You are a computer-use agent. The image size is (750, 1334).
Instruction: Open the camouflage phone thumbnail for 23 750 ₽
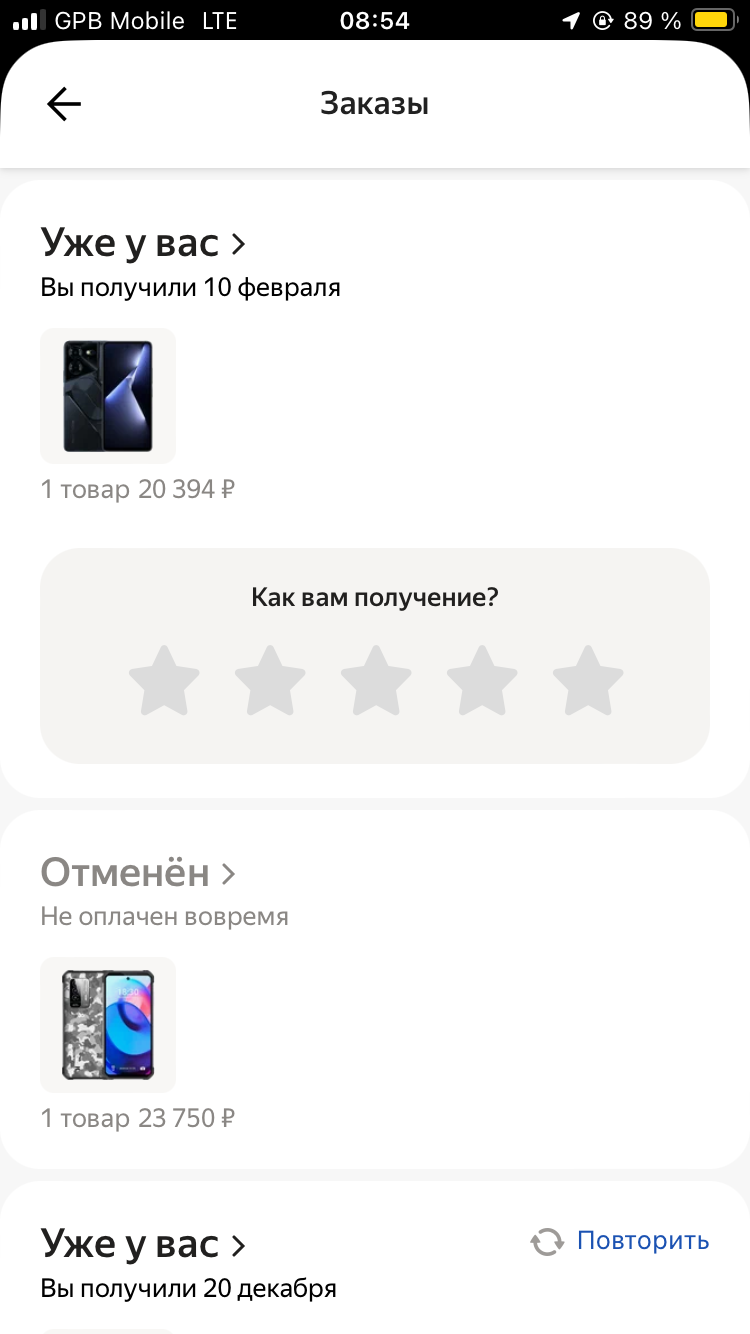(108, 1025)
